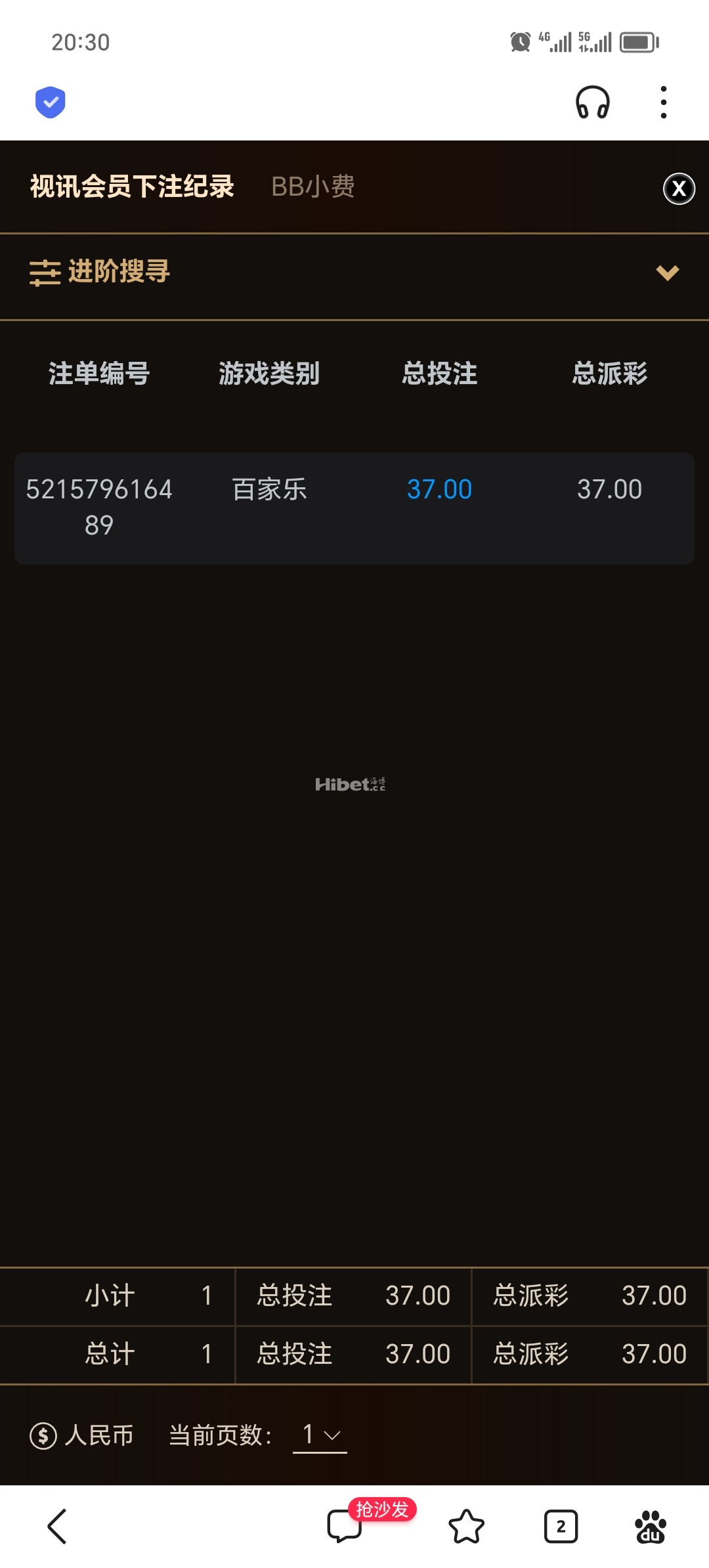
Task: Open the browser tabs switcher
Action: [x=561, y=1527]
